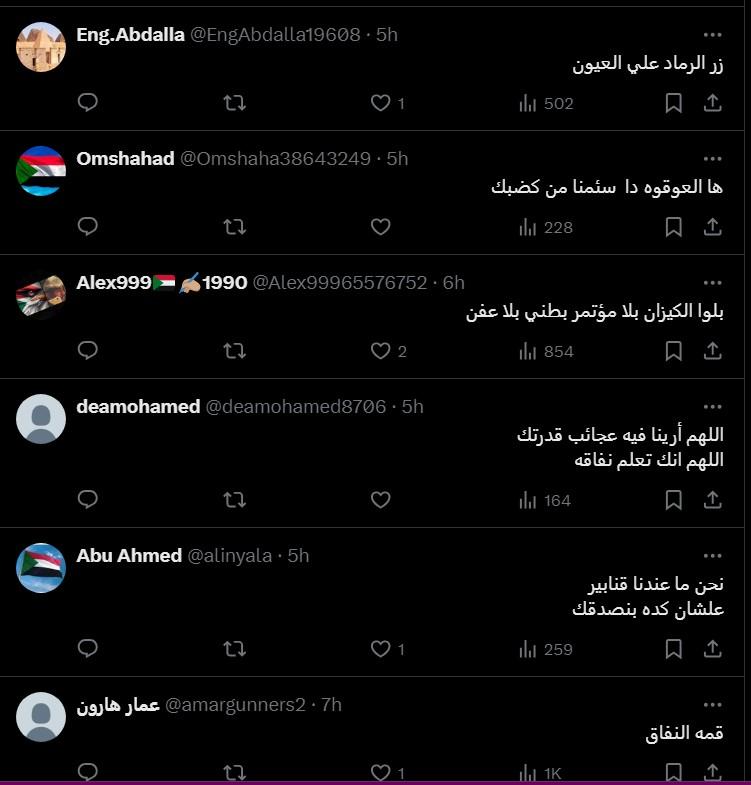
Task: Open Abu Ahmed's profile name
Action: 129,555
